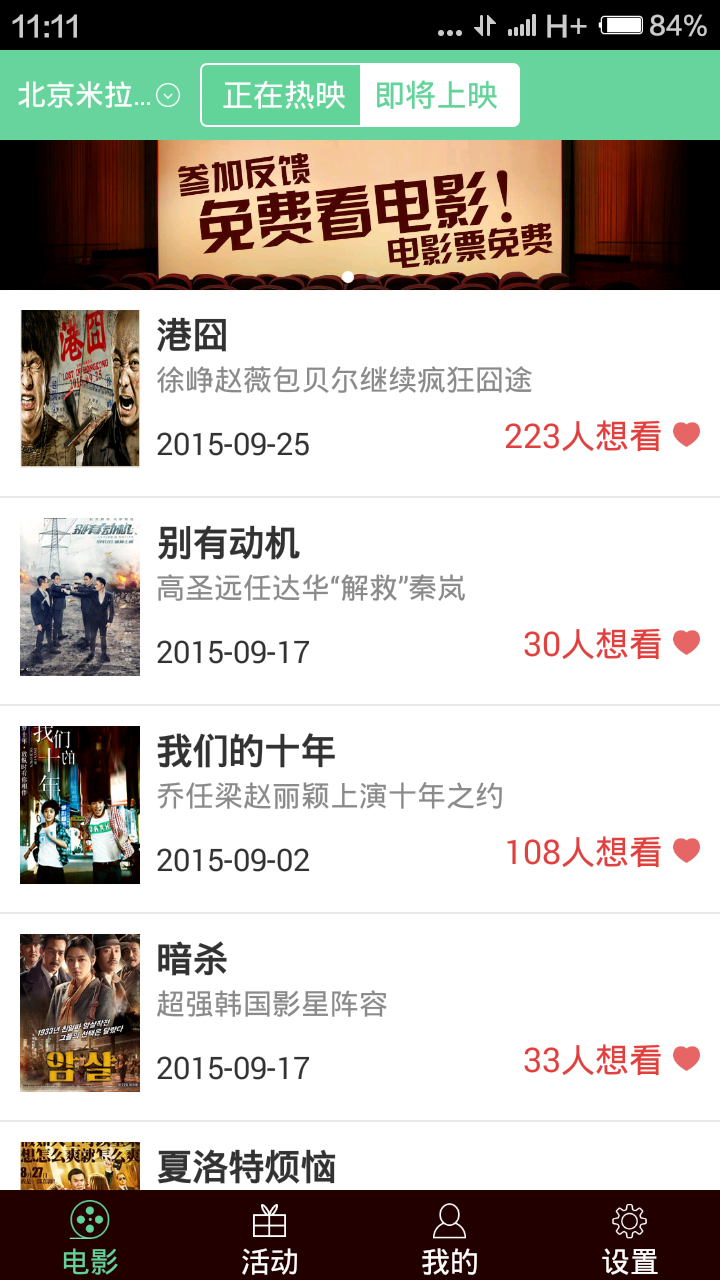Switch to the 即将上映 tab
Viewport: 720px width, 1280px height.
pos(437,95)
